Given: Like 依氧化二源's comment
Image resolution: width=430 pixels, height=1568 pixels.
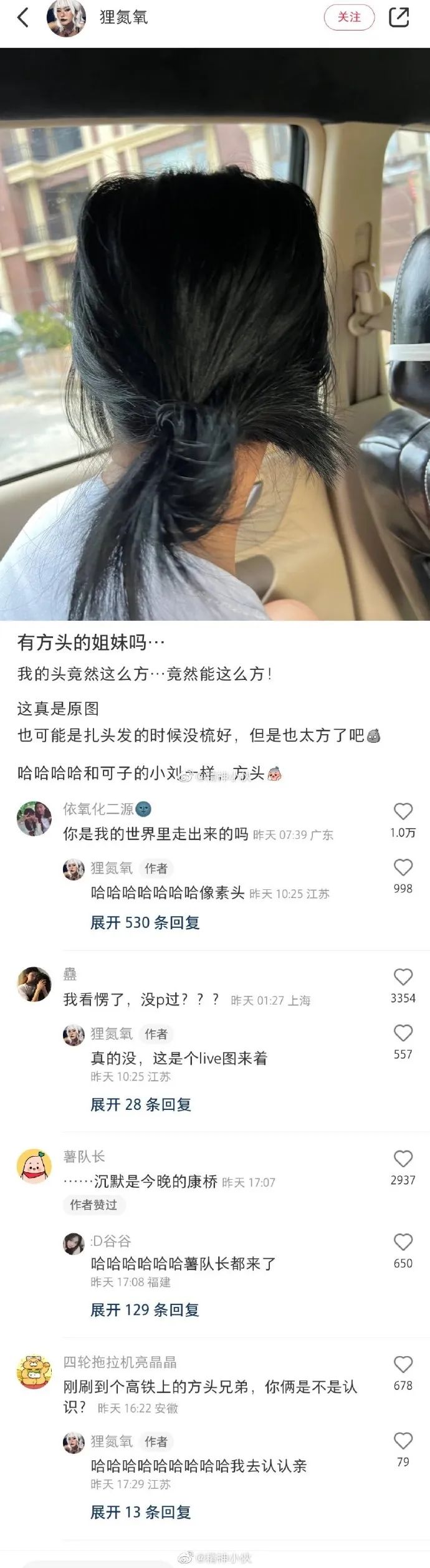Looking at the screenshot, I should (x=403, y=811).
